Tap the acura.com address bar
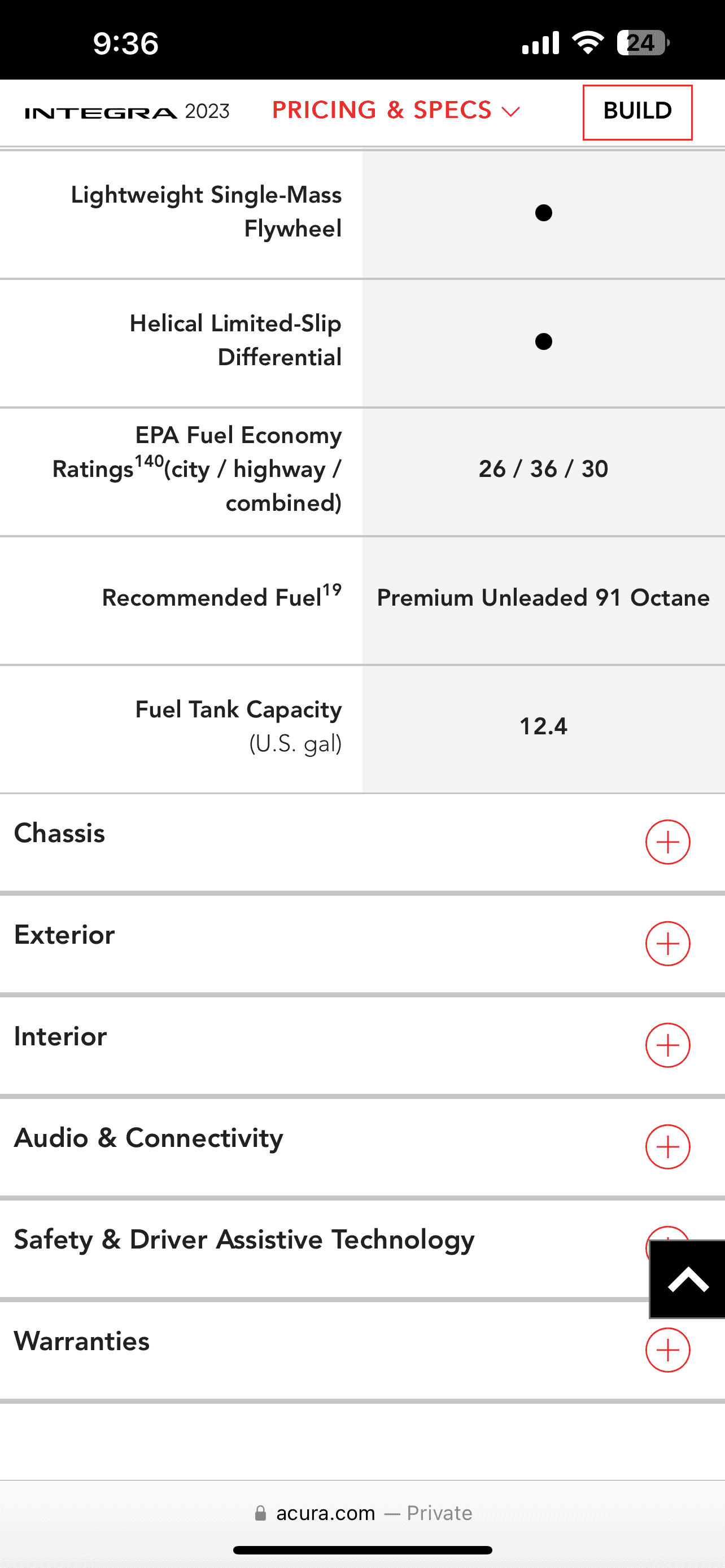Screen dimensions: 725x1568 coord(363,1513)
